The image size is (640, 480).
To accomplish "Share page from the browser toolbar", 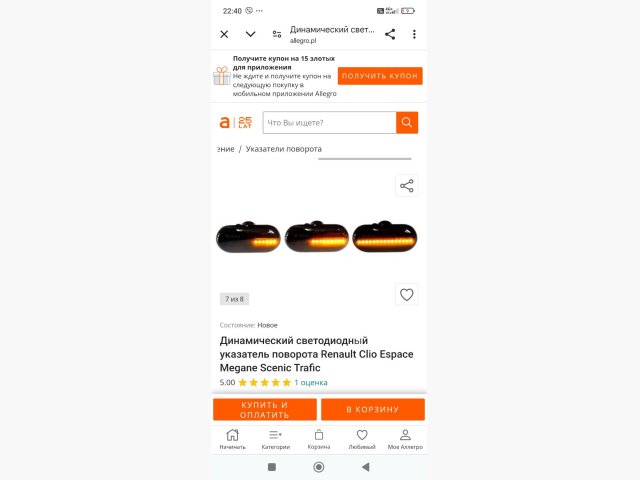I will 390,34.
